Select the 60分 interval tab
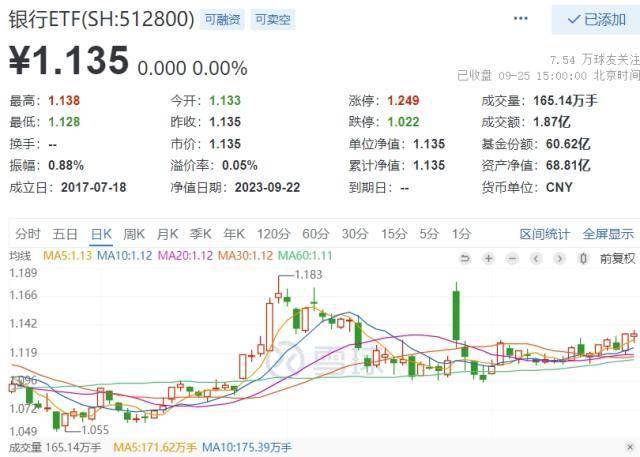The image size is (640, 457). 315,234
